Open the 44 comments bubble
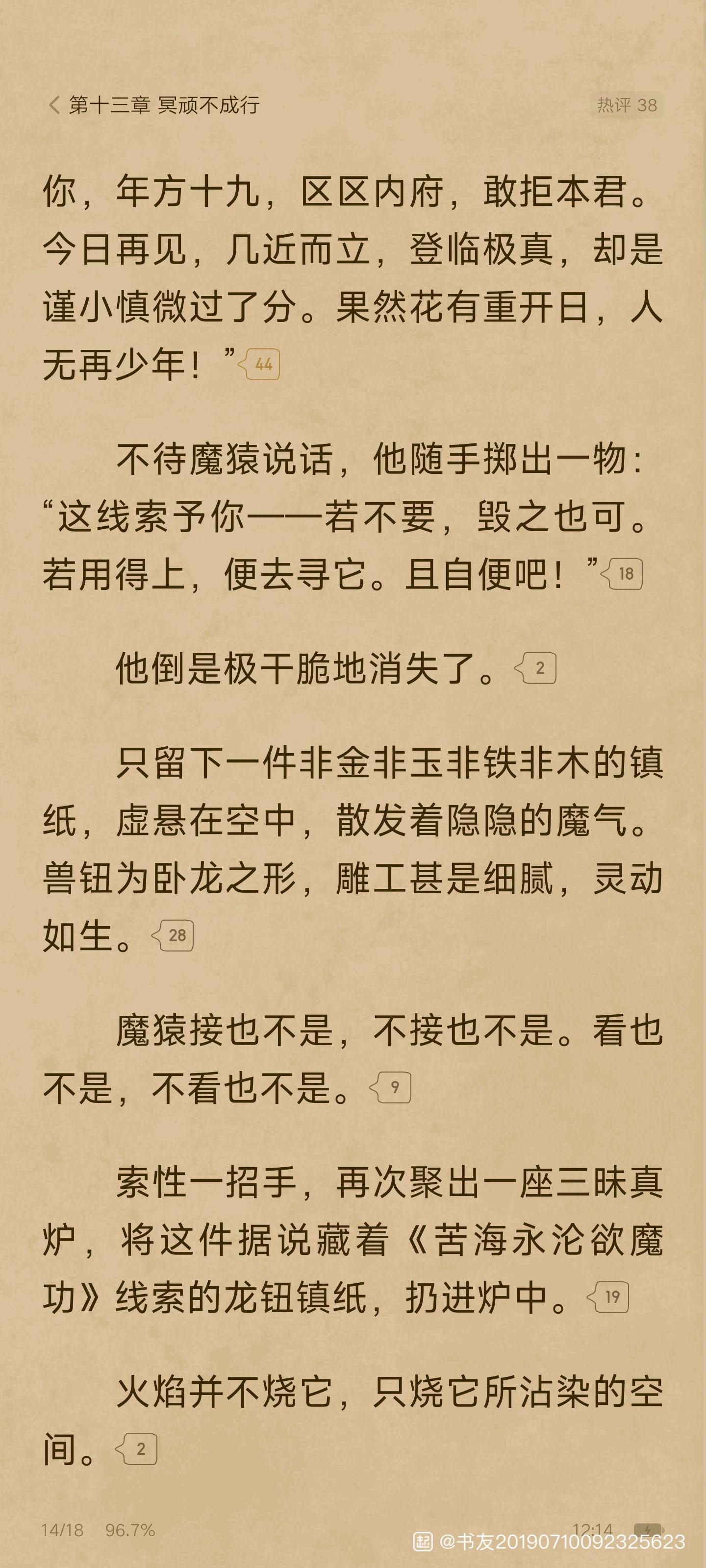 pyautogui.click(x=260, y=365)
